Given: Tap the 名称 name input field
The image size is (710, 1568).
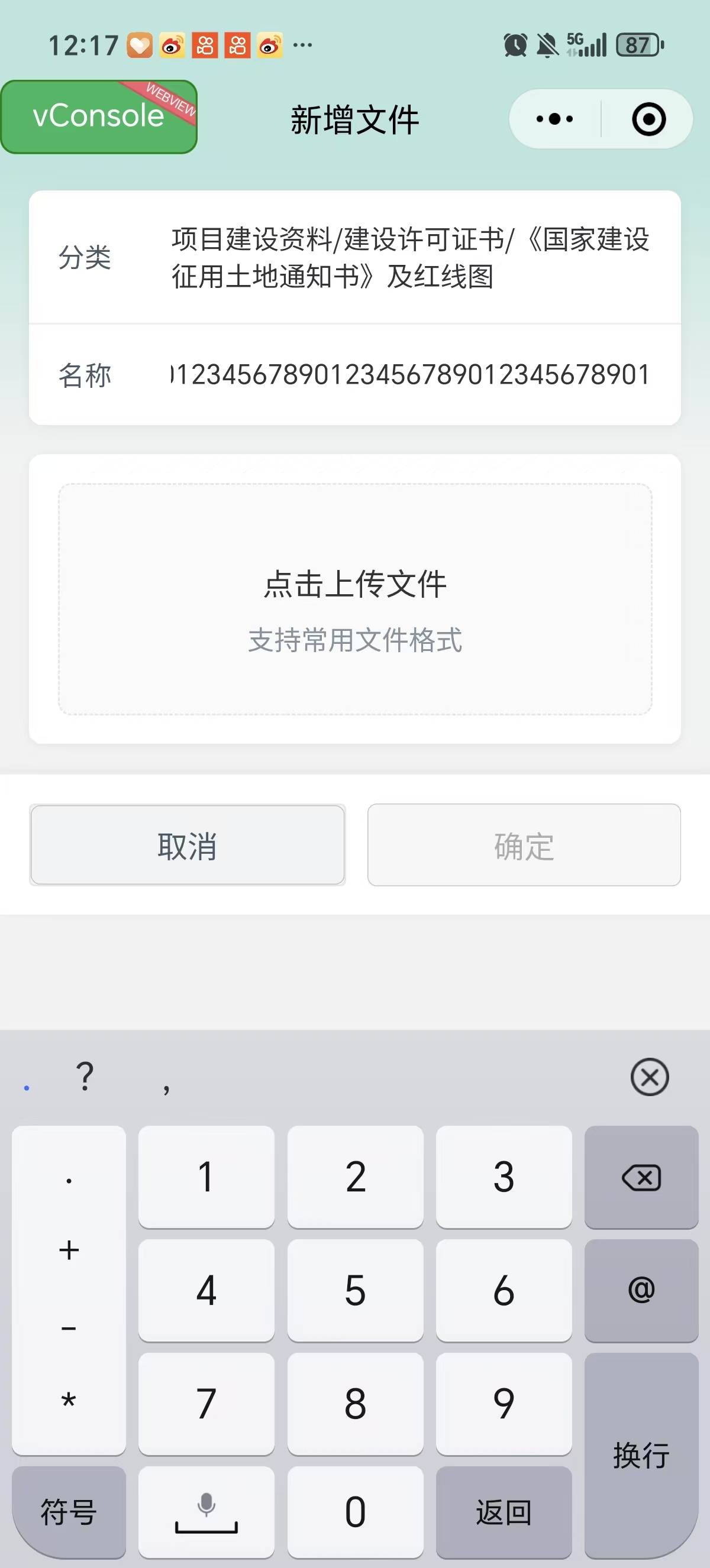Looking at the screenshot, I should tap(408, 375).
